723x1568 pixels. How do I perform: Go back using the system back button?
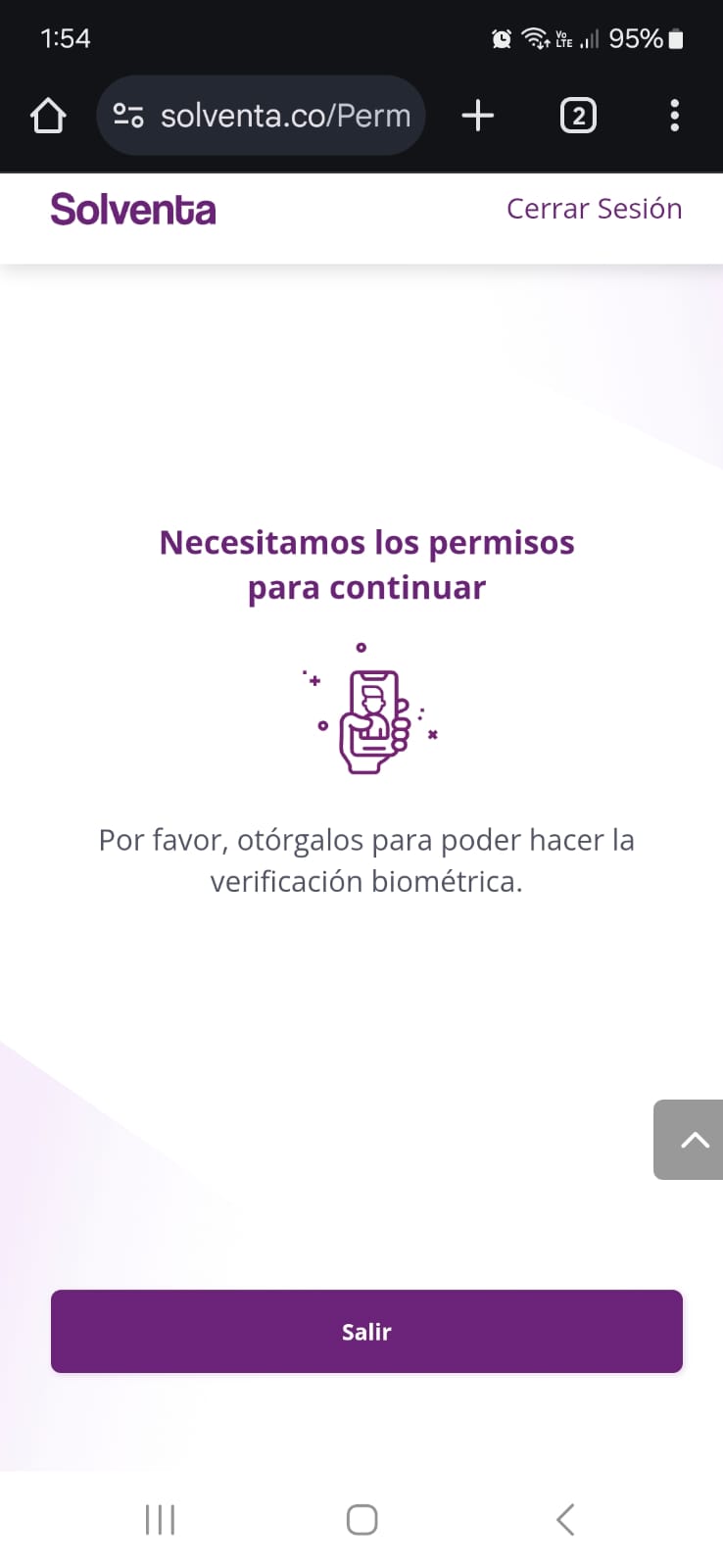point(565,1519)
